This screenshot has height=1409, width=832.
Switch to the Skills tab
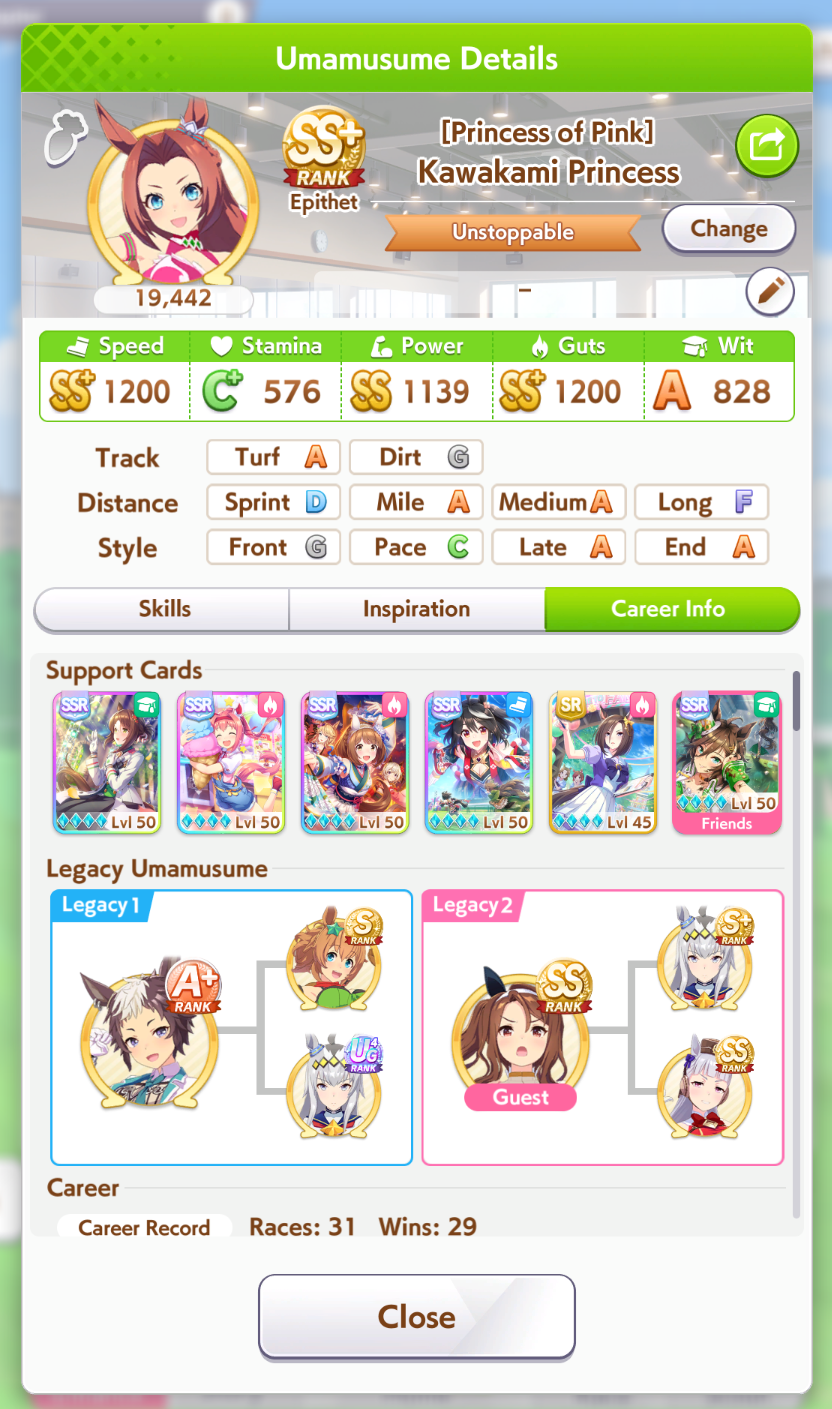163,609
